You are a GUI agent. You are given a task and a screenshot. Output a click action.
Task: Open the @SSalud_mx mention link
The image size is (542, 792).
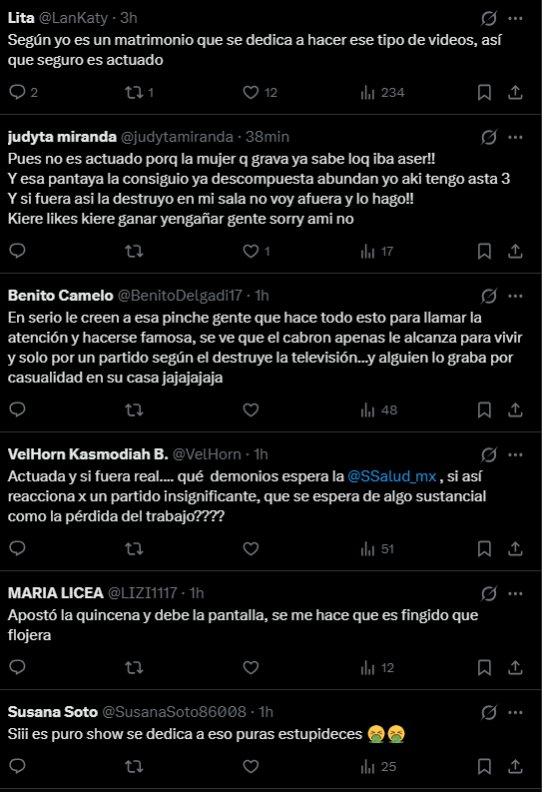[391, 476]
